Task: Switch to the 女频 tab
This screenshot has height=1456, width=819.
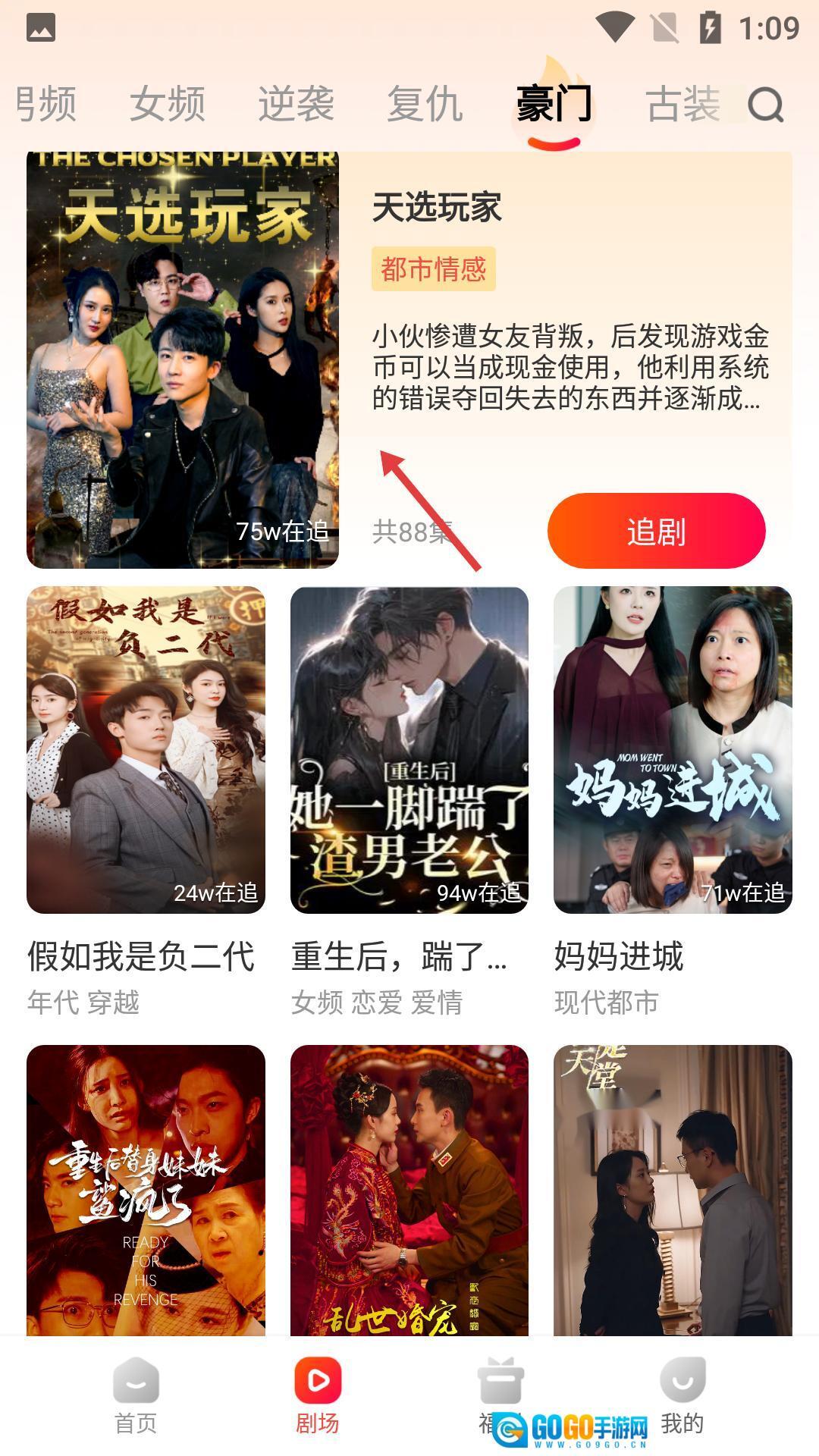Action: point(167,104)
